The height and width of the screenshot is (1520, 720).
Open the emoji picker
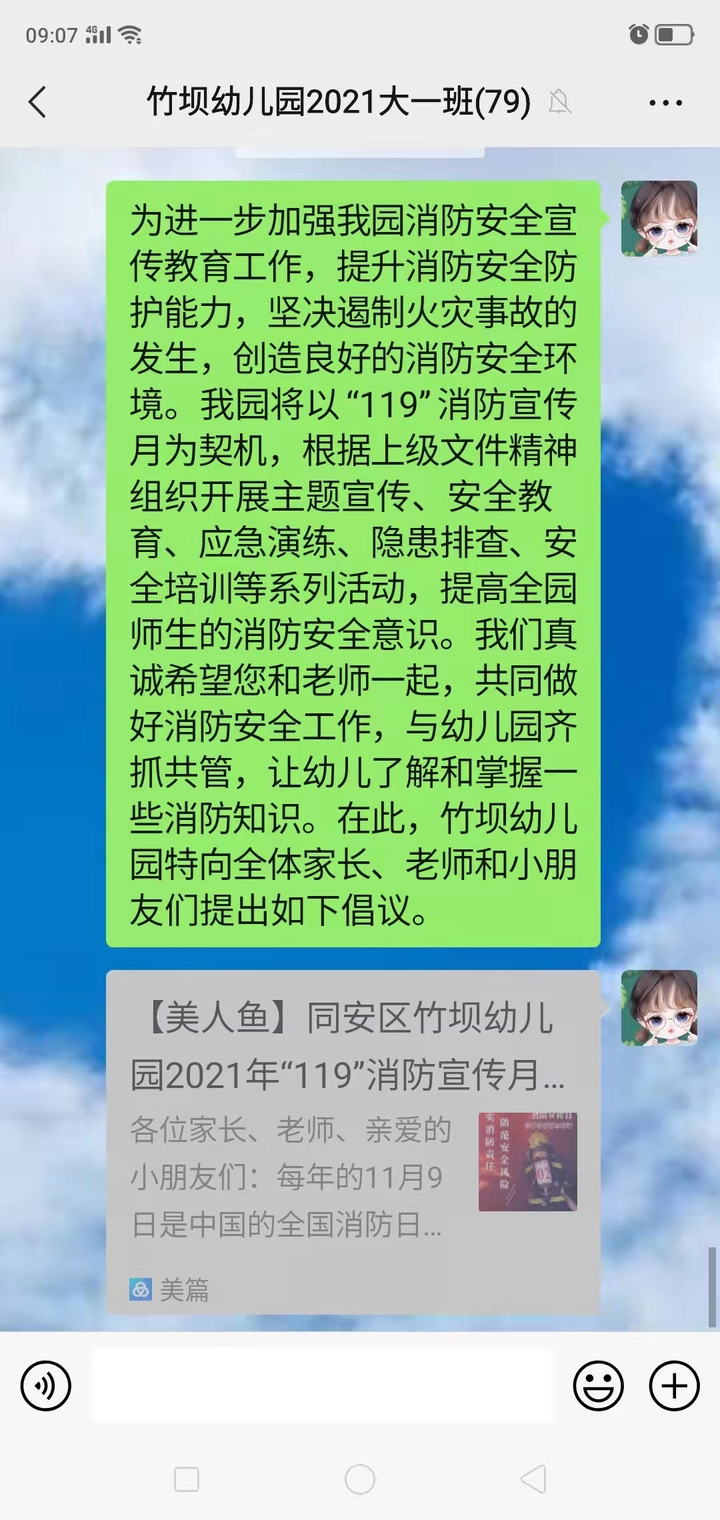point(598,1386)
